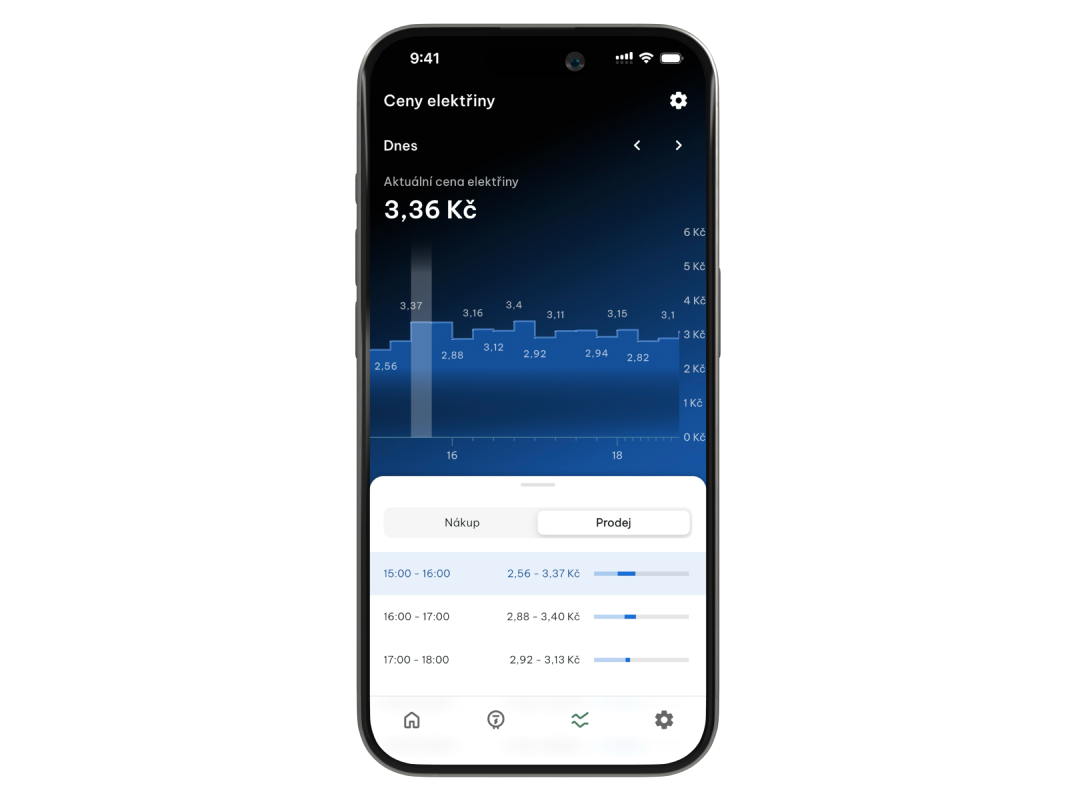Select the 16:00 - 17:00 price row
Viewport: 1077px width, 801px height.
click(537, 617)
